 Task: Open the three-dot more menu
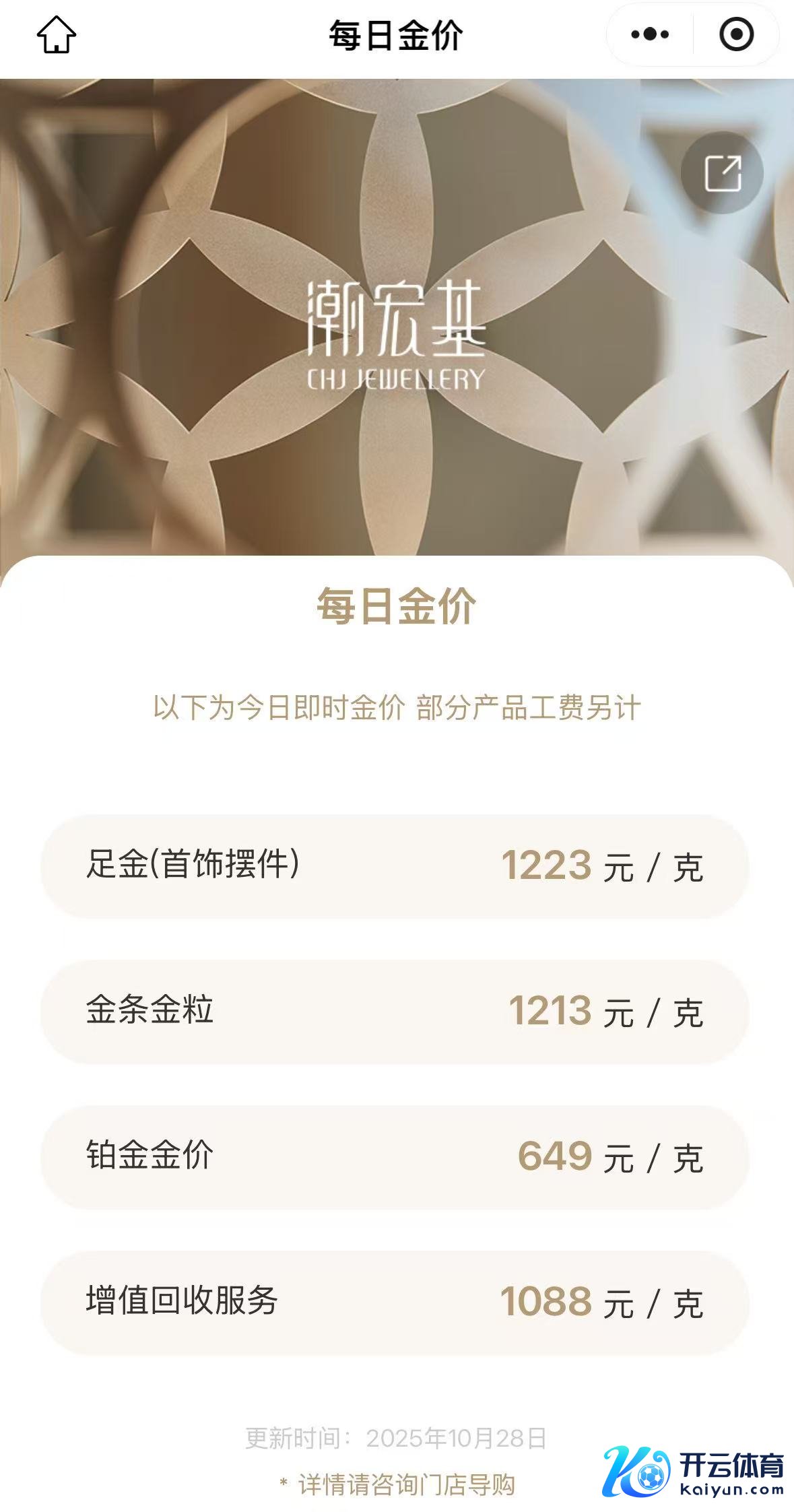pos(650,34)
